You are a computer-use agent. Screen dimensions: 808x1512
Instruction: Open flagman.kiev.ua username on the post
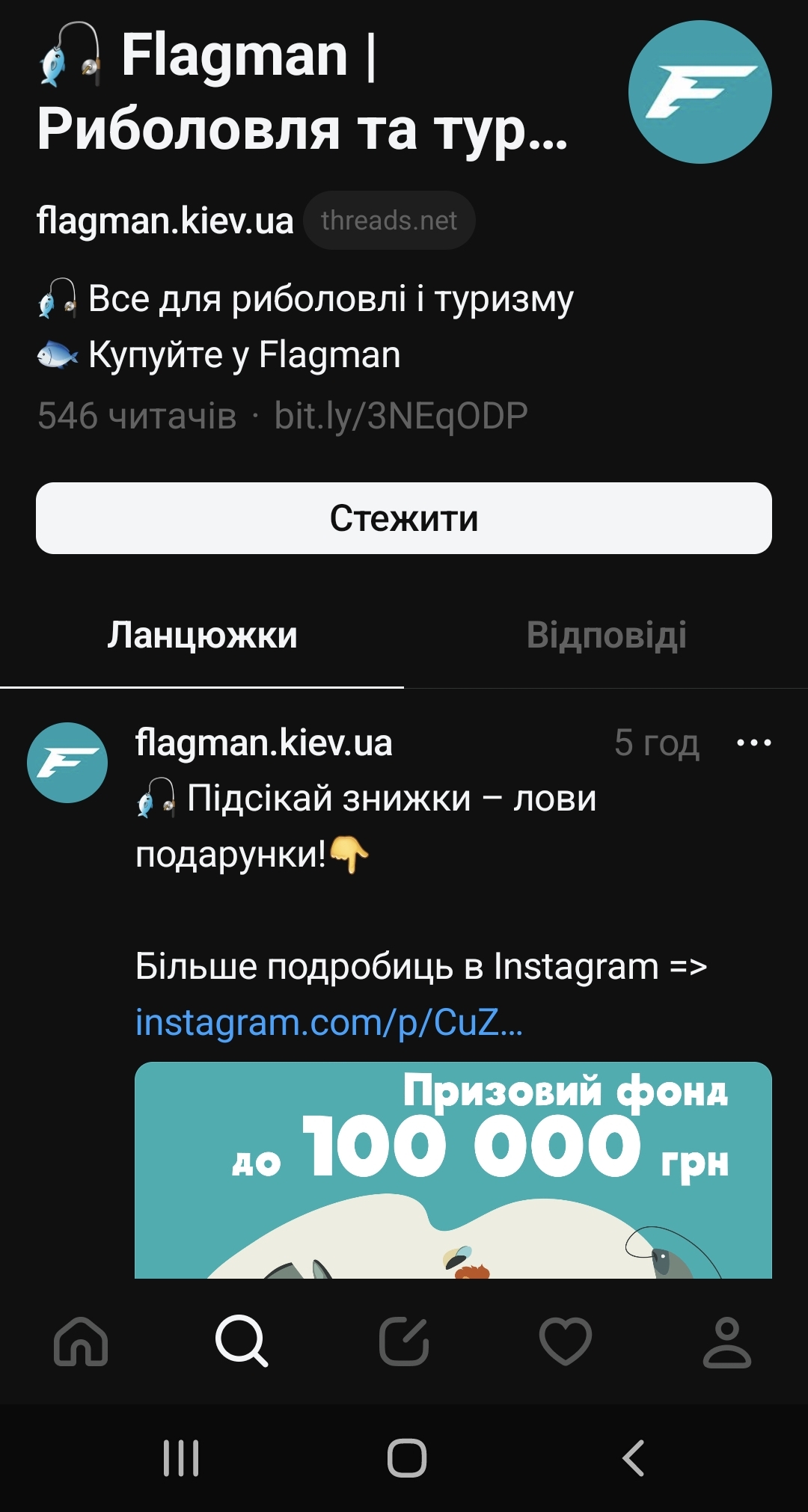click(263, 743)
